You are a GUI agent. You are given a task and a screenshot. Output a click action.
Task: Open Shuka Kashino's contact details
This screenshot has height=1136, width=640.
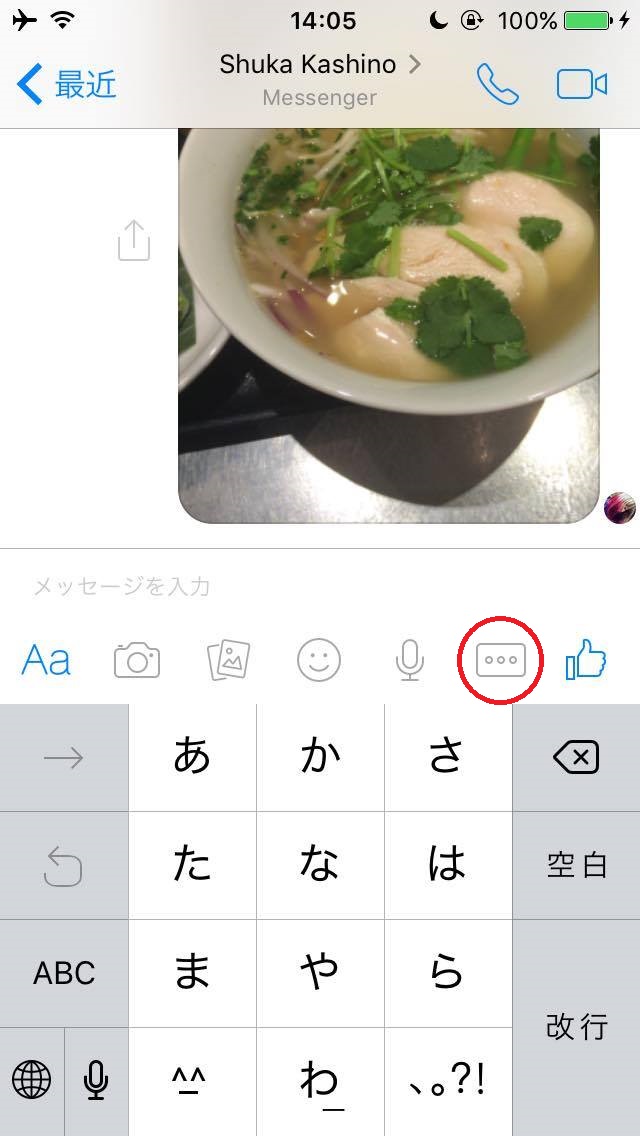pos(320,66)
